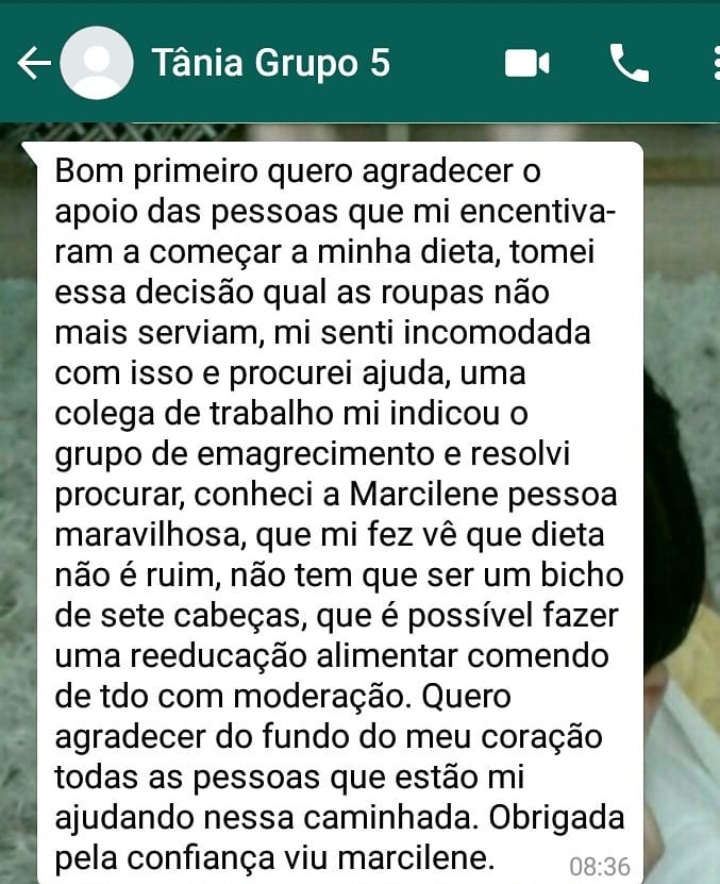
Task: Go back to the chat list
Action: pyautogui.click(x=33, y=64)
